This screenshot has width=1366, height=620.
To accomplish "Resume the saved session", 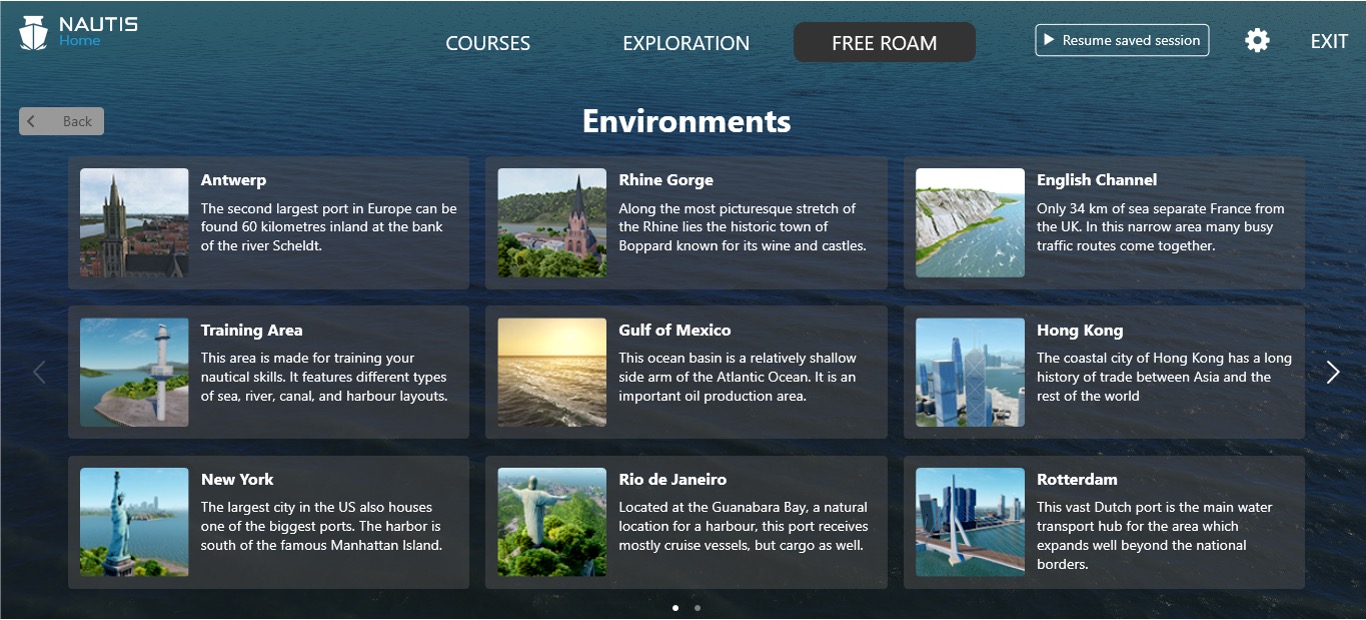I will (x=1122, y=41).
